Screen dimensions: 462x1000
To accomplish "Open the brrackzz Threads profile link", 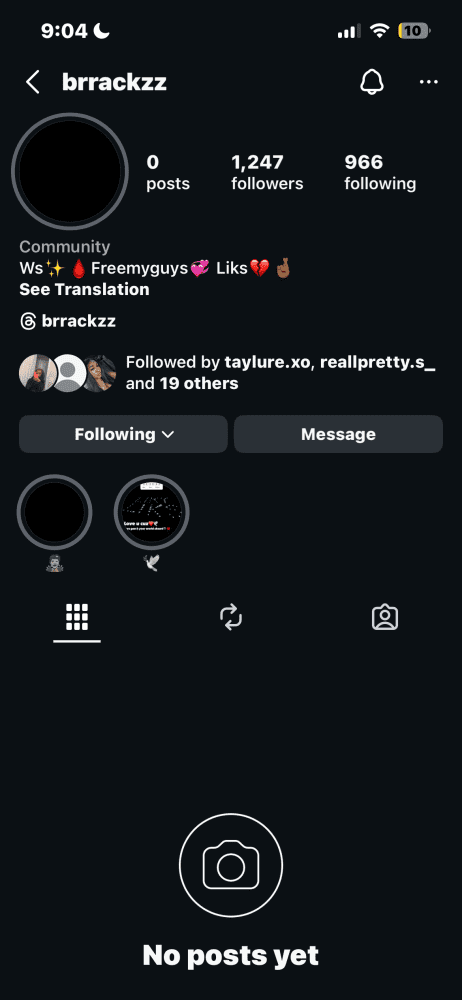I will click(68, 321).
